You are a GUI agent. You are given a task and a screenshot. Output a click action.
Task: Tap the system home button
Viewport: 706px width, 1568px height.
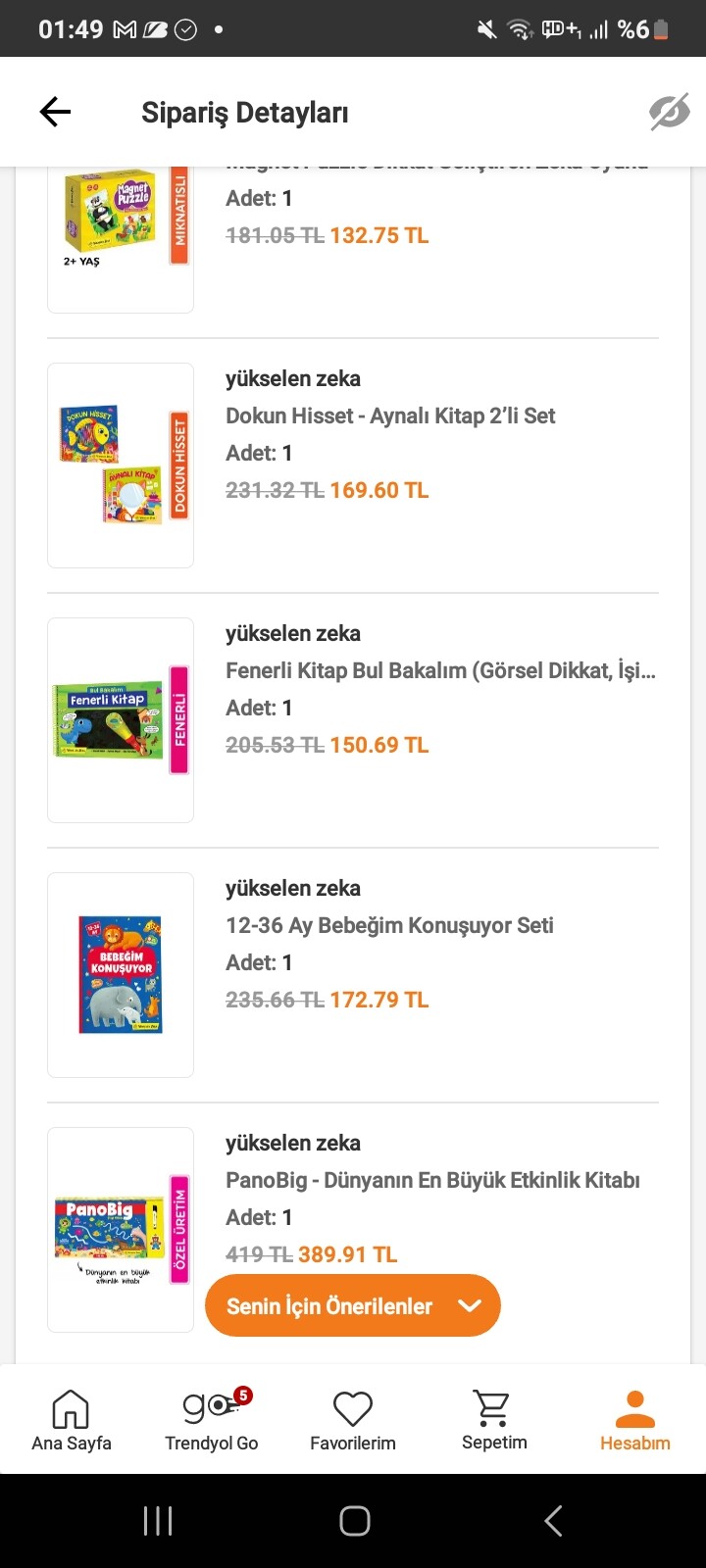[x=354, y=1521]
